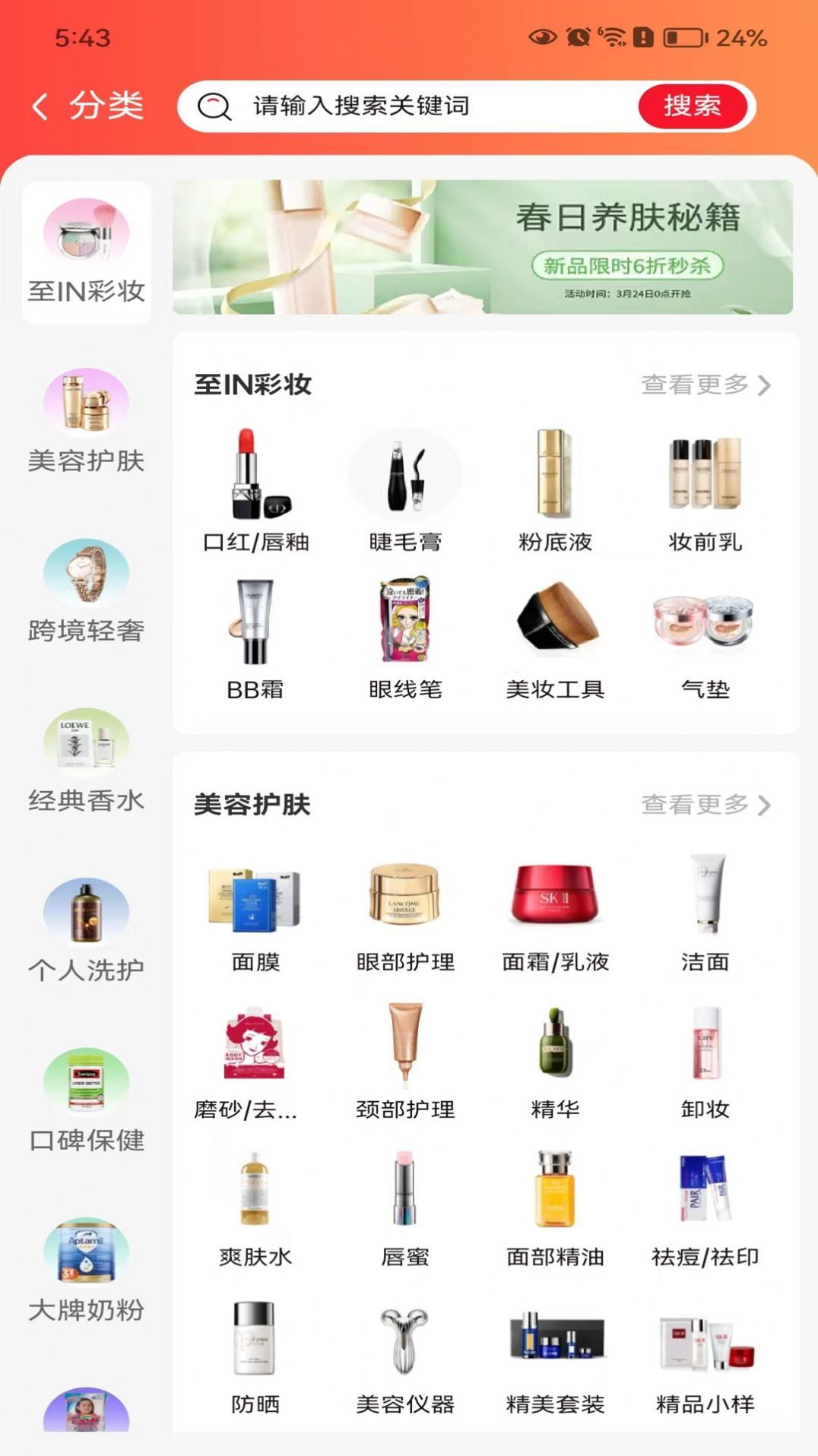Tap the red 搜索 button
818x1456 pixels.
point(692,106)
